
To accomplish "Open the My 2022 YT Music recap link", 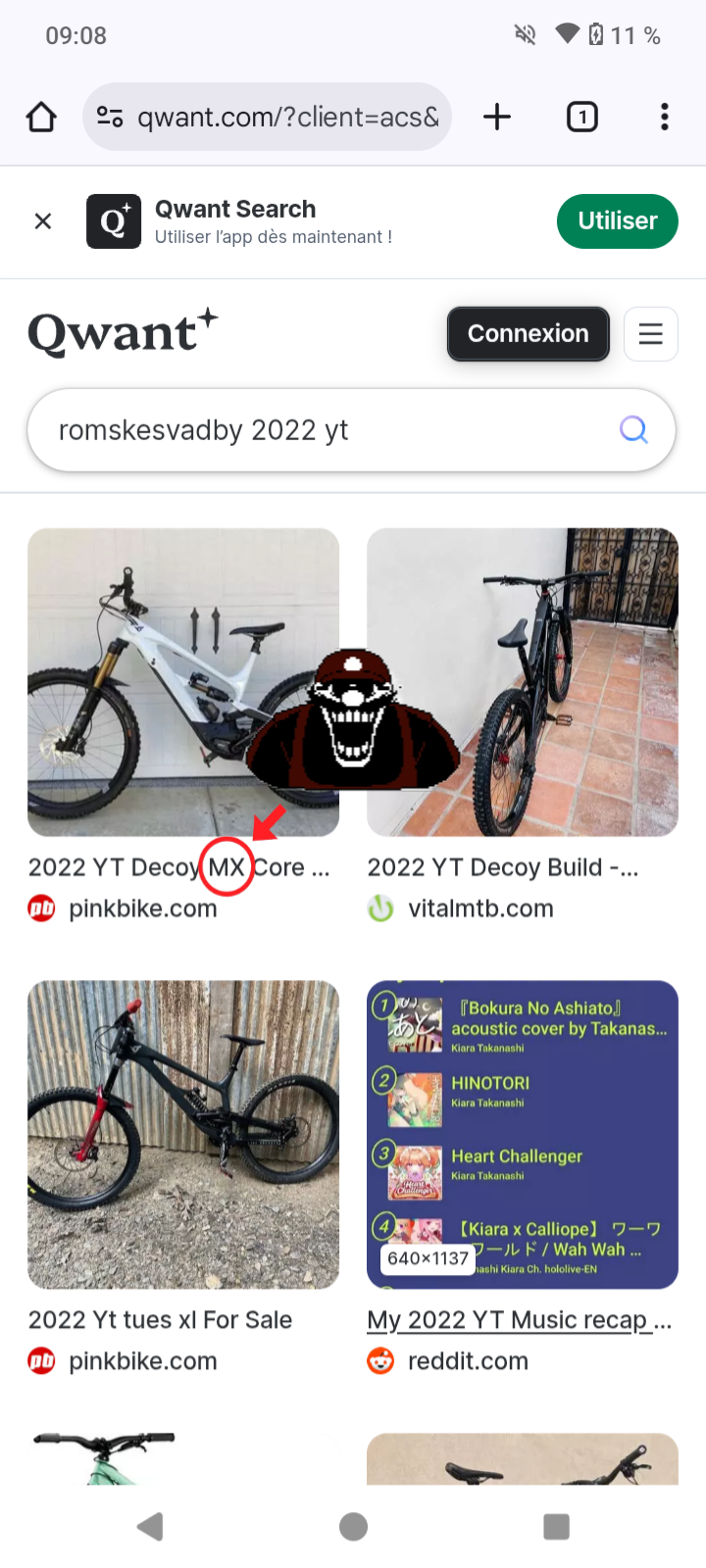I will pos(518,1320).
